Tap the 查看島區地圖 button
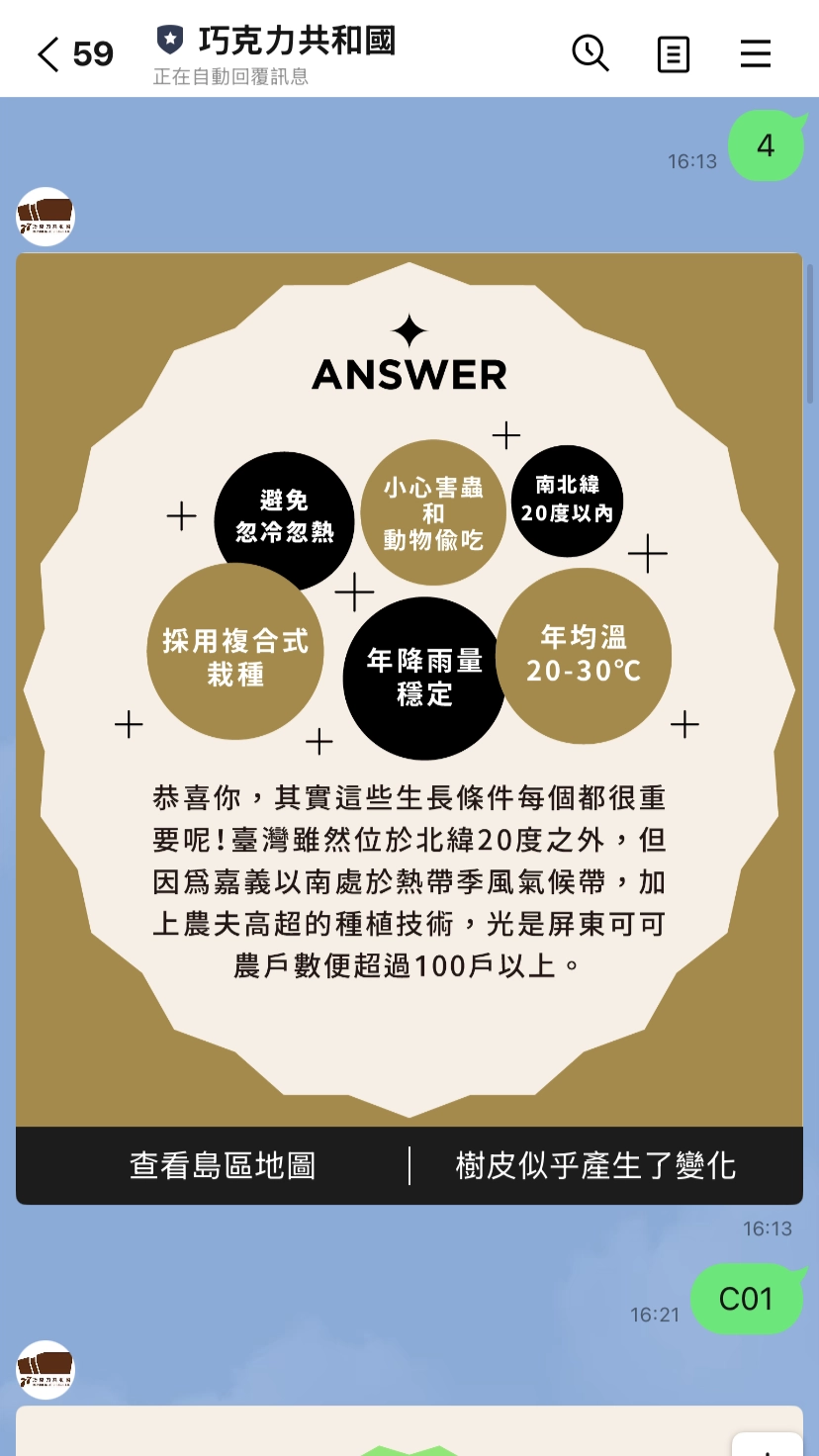The height and width of the screenshot is (1456, 819). pos(223,1165)
